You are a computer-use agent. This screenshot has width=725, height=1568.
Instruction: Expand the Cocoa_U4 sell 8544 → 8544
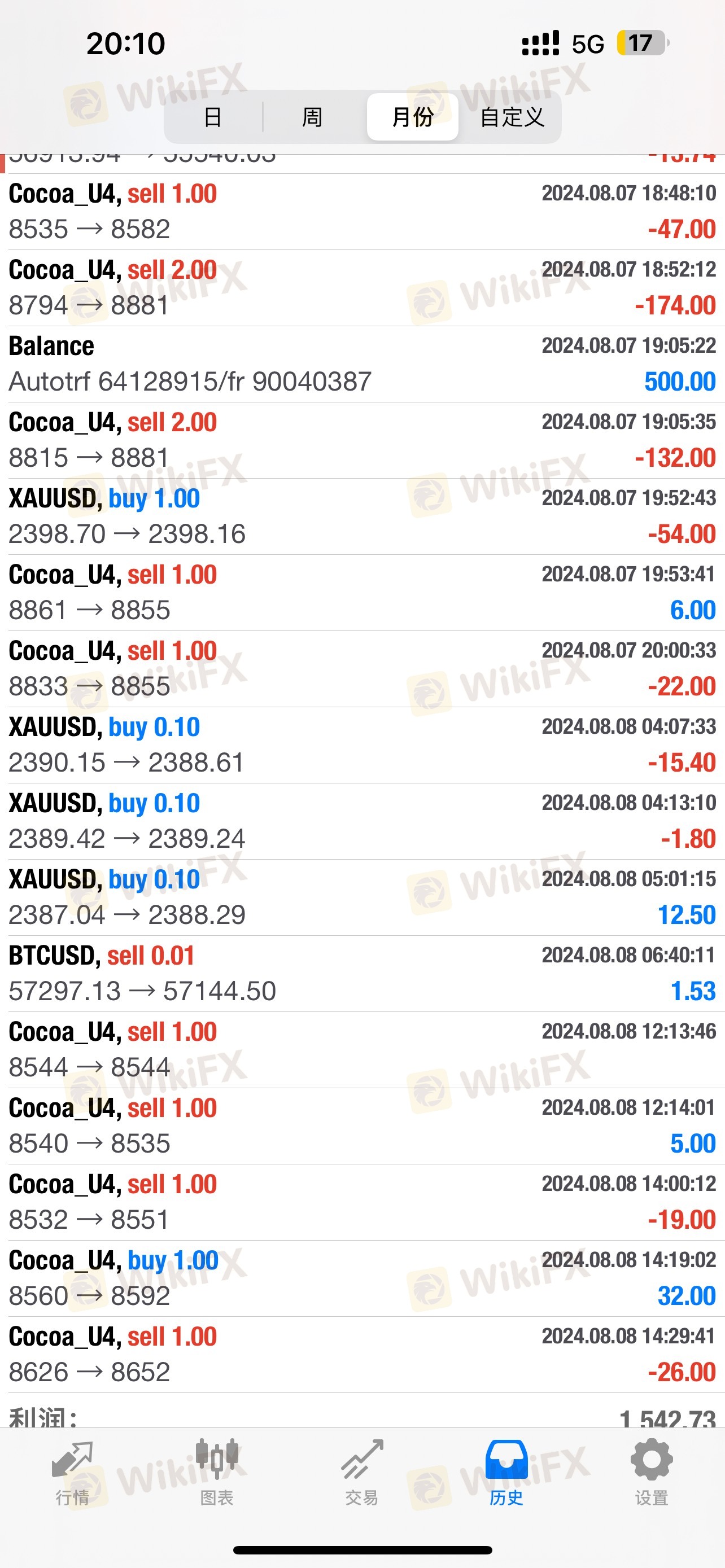click(362, 1050)
